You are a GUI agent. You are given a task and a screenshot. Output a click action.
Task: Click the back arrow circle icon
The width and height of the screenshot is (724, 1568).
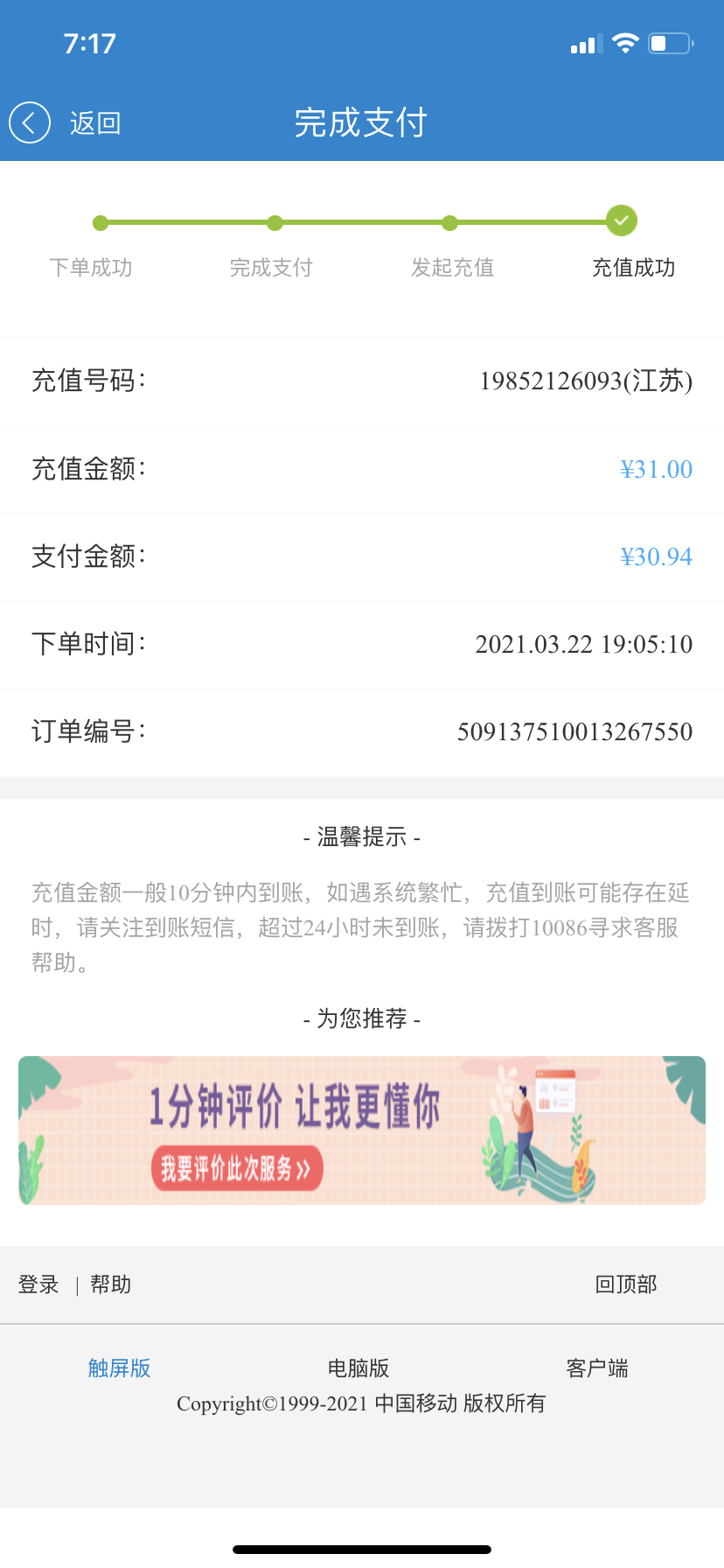(x=29, y=122)
